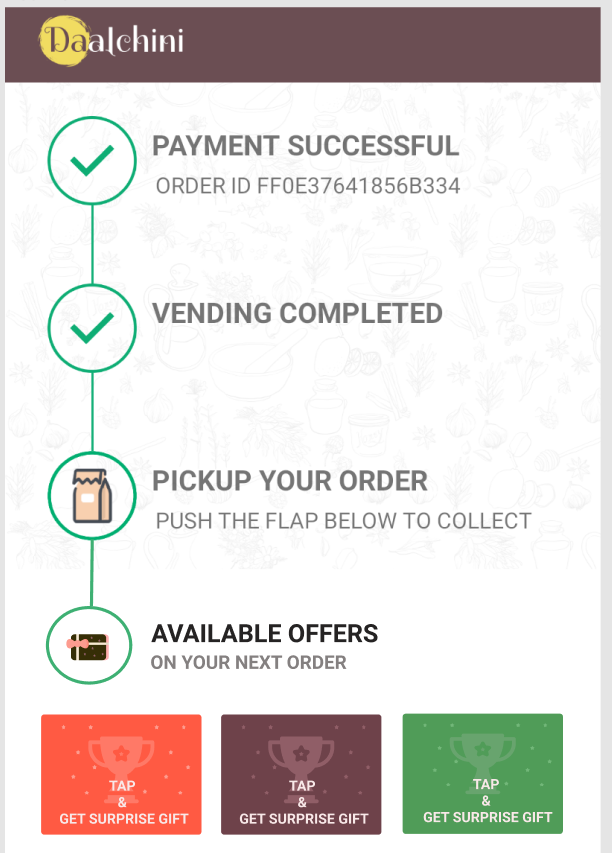This screenshot has height=853, width=612.
Task: Tap the red surprise gift card
Action: [121, 775]
